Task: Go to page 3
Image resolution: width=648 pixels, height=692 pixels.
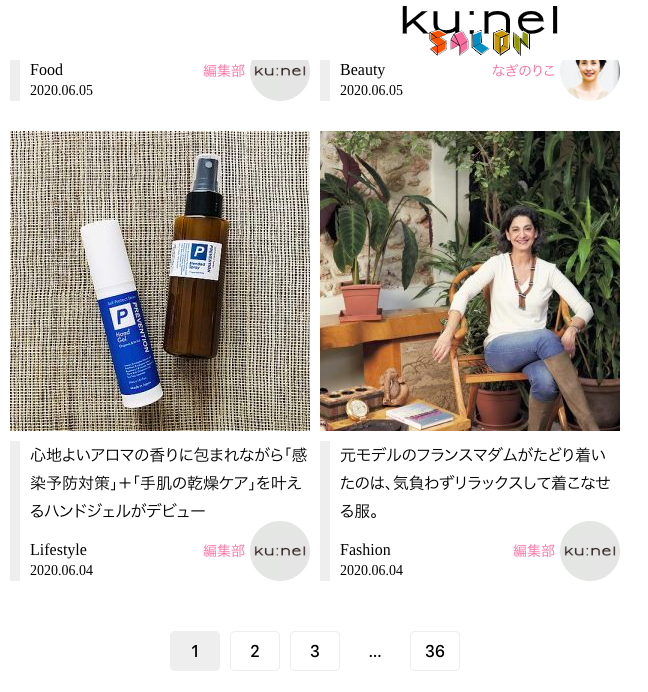Action: pos(315,651)
